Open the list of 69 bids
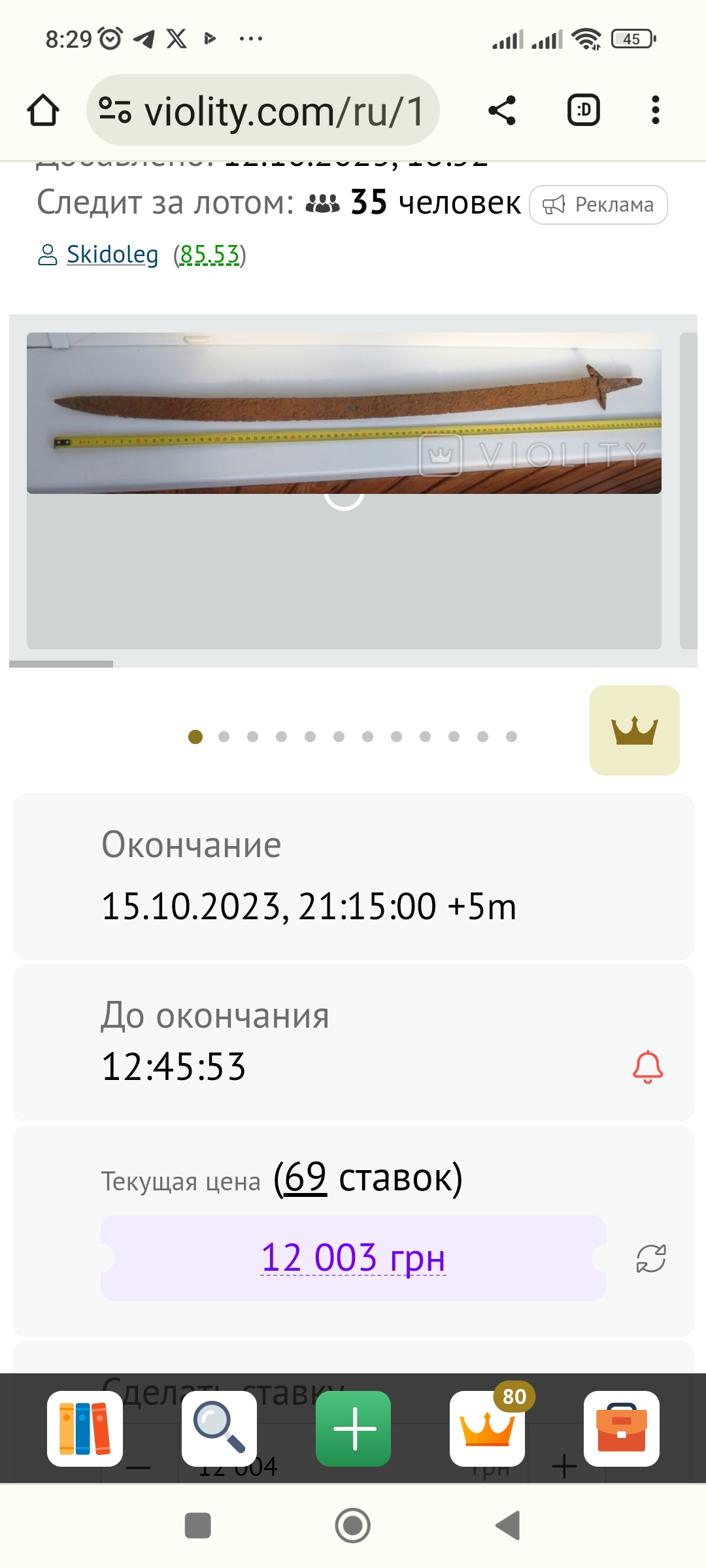The height and width of the screenshot is (1568, 706). [x=305, y=1177]
